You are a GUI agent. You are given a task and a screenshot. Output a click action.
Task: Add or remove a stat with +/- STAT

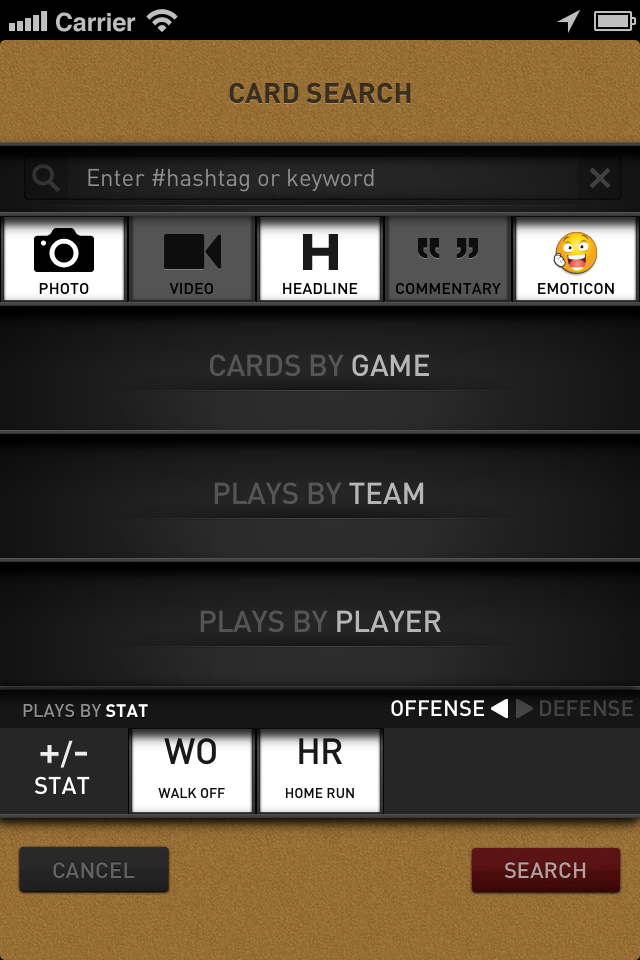click(x=62, y=770)
